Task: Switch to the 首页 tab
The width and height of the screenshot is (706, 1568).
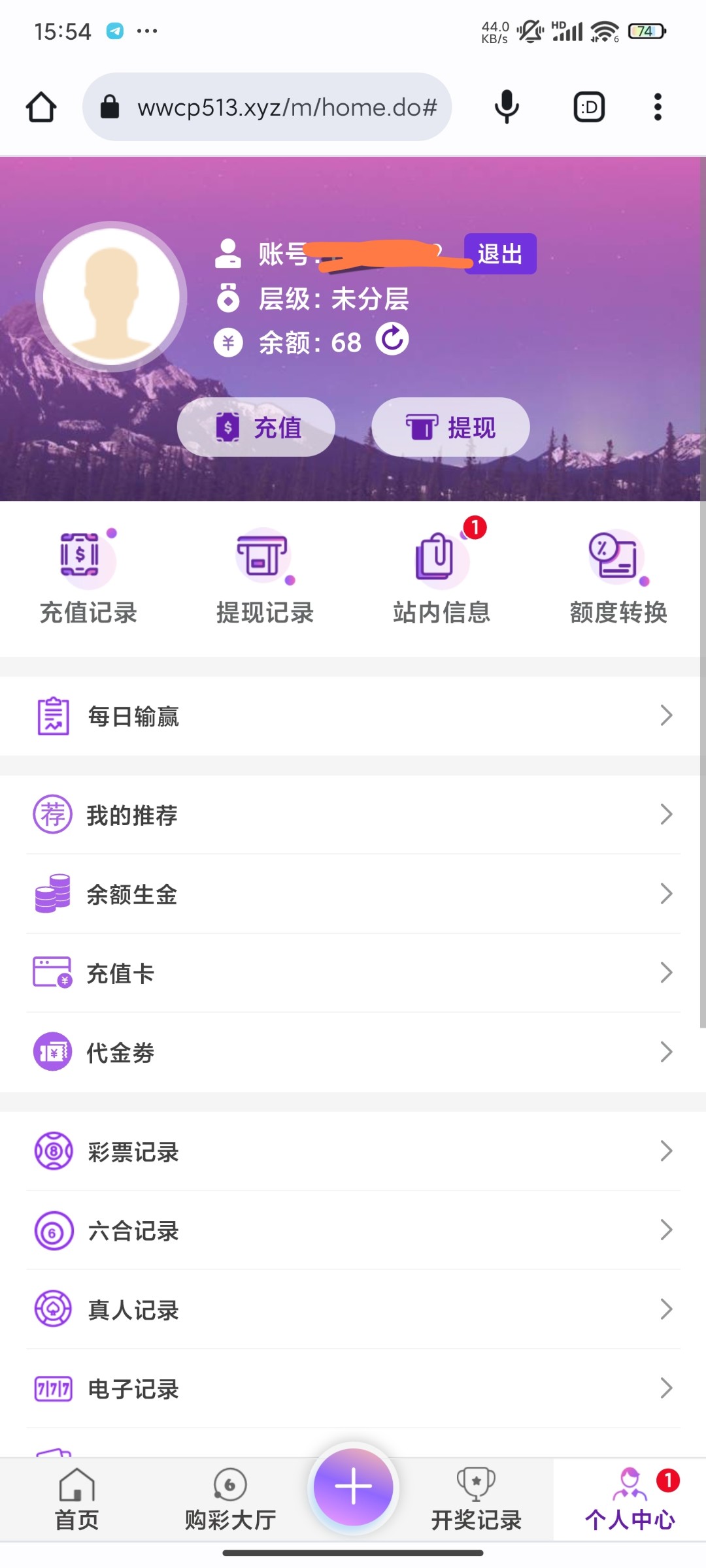Action: 76,1500
